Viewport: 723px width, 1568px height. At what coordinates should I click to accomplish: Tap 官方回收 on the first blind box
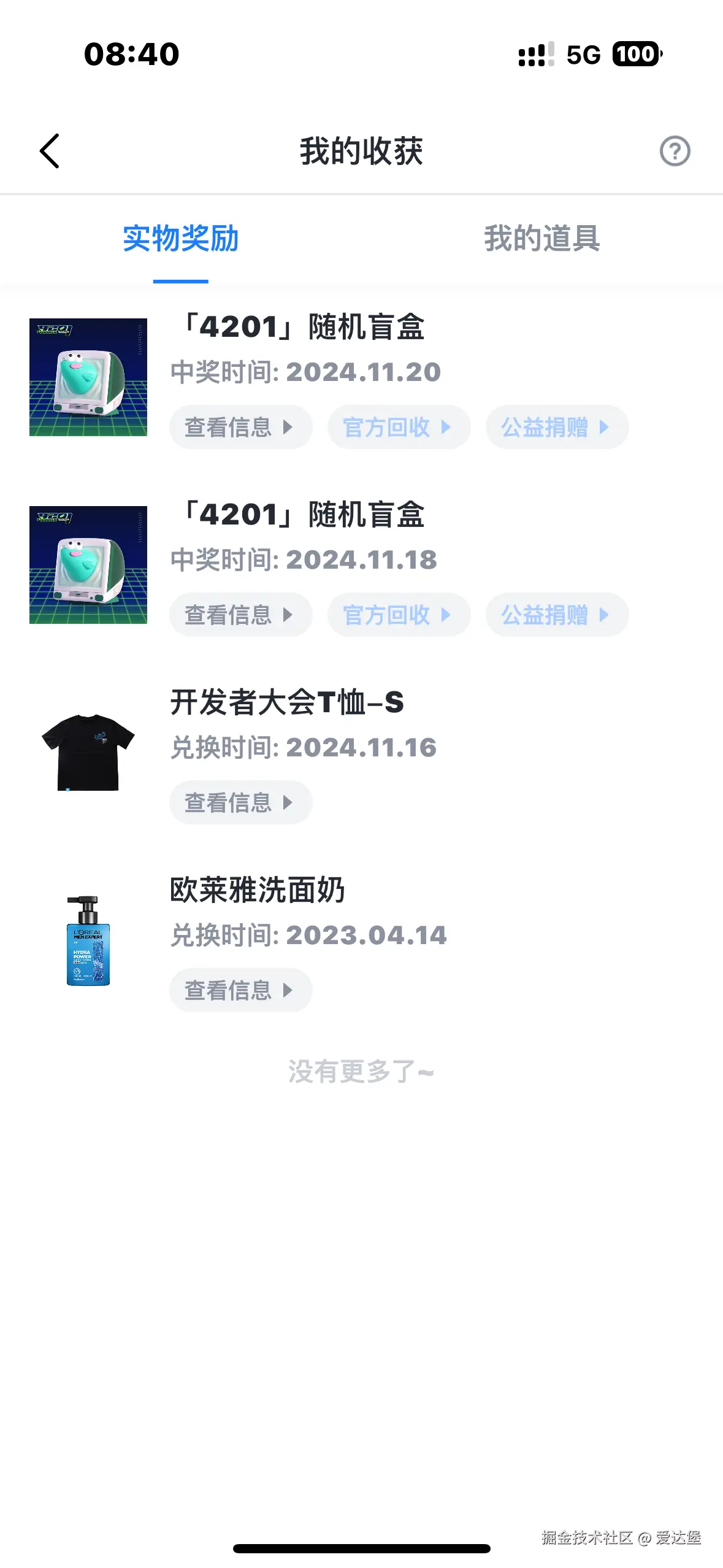pos(399,427)
